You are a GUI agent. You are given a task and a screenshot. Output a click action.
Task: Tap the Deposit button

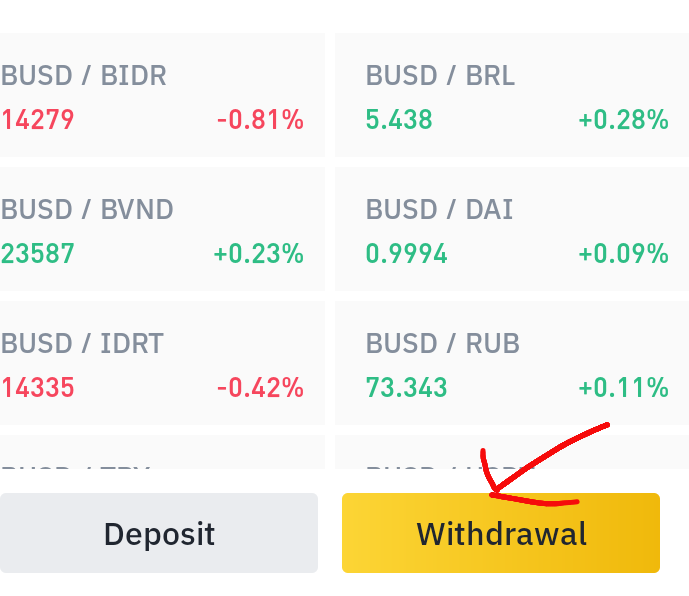159,533
